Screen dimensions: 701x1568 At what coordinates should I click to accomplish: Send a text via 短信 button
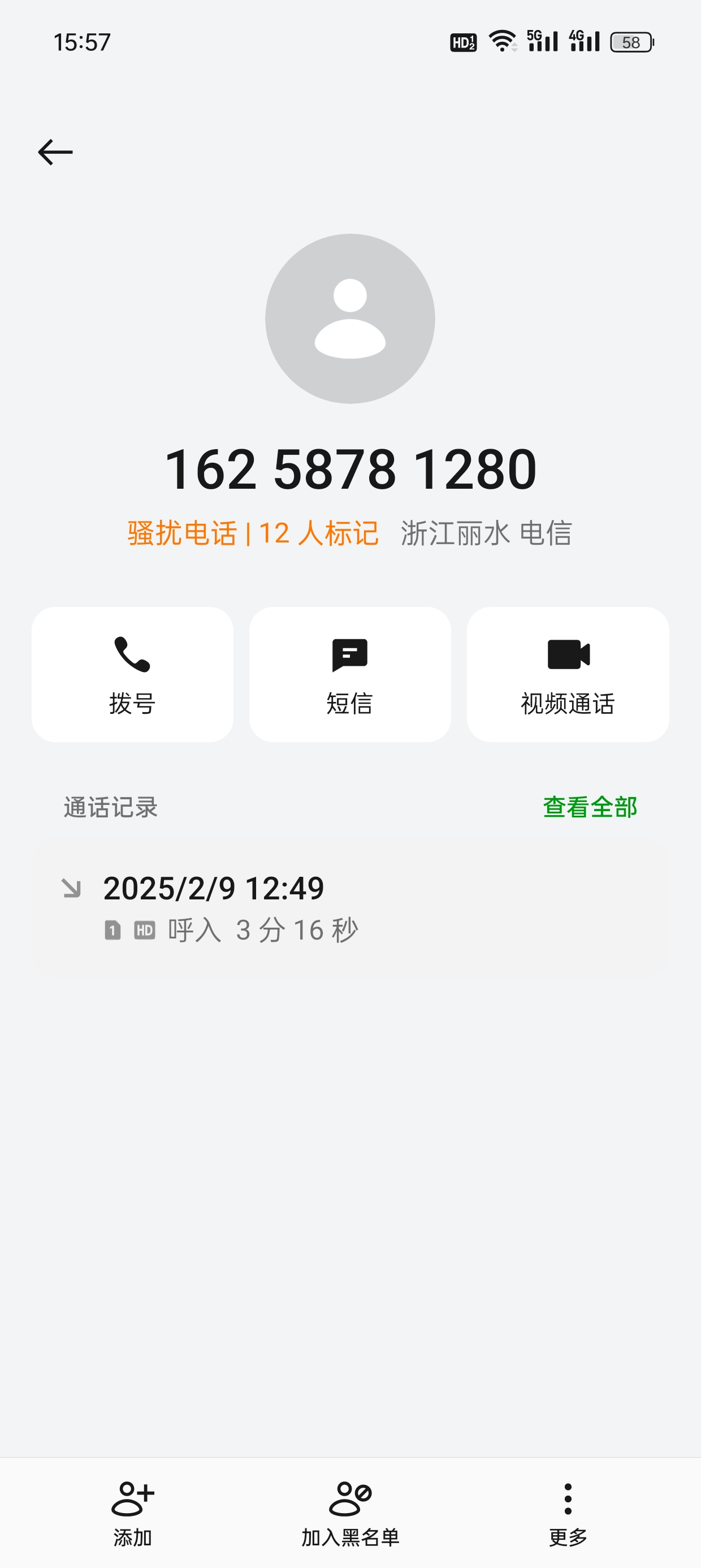[350, 674]
